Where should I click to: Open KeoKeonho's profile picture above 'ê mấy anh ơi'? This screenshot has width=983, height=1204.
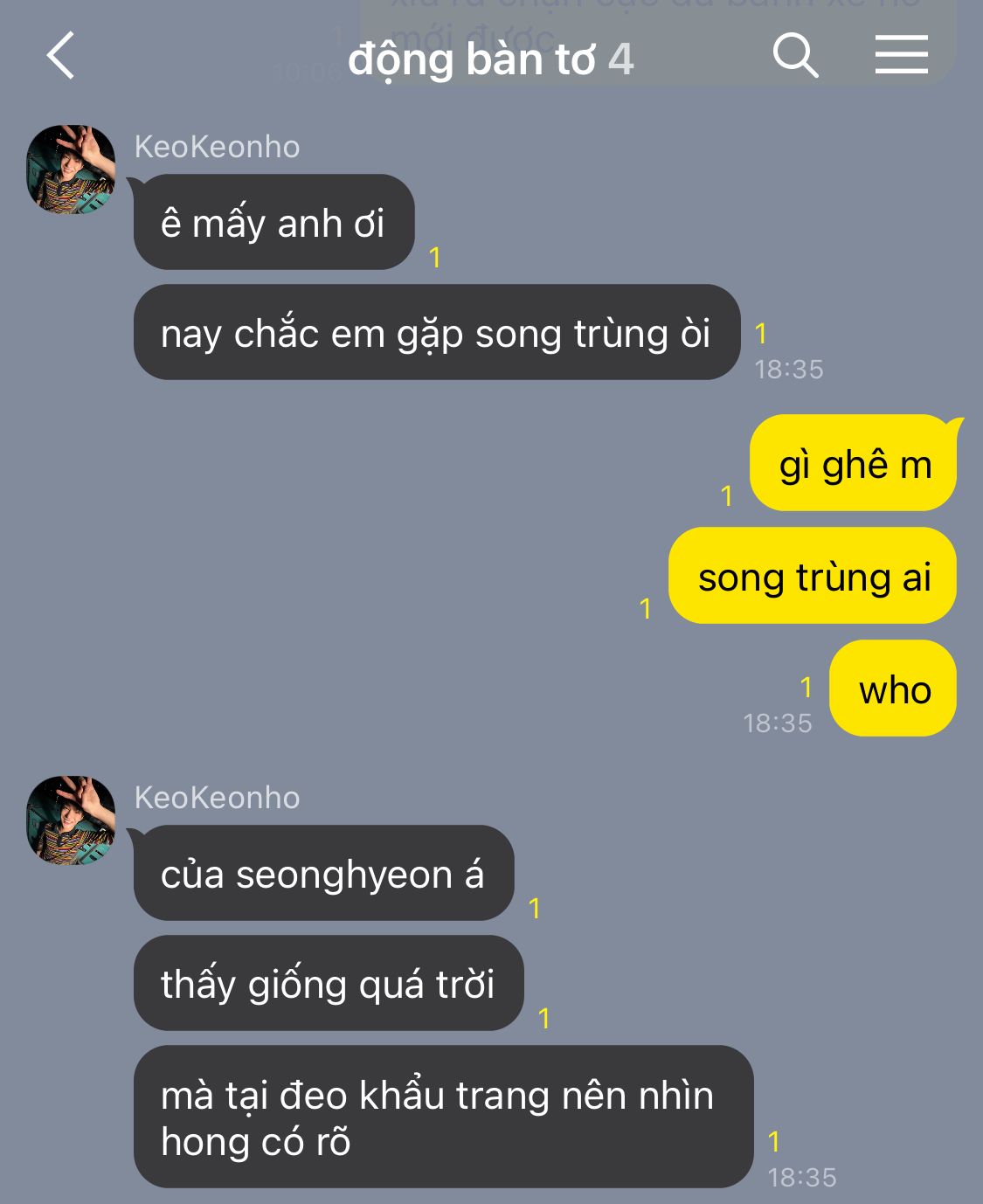click(x=72, y=170)
